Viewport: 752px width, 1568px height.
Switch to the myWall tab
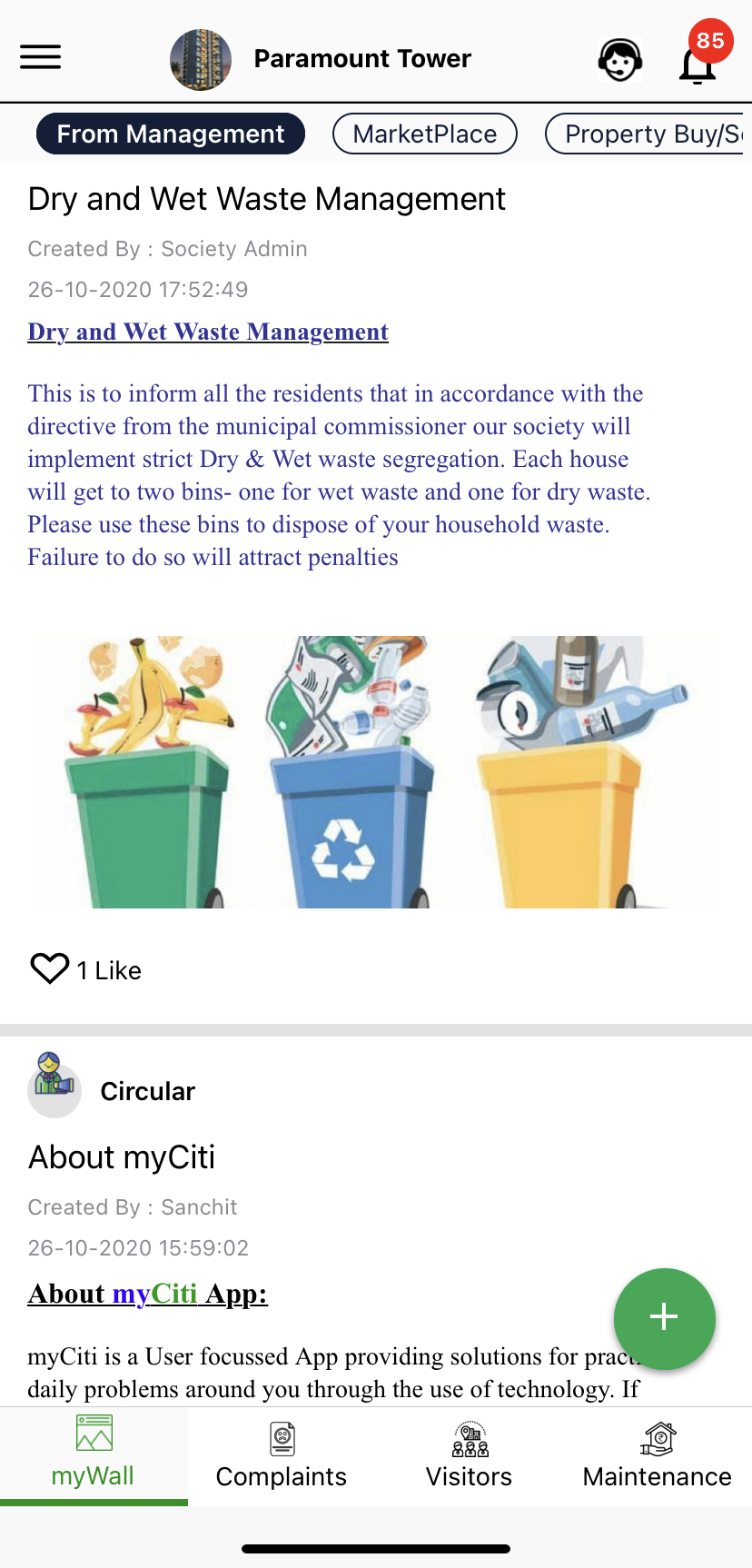pos(94,1454)
